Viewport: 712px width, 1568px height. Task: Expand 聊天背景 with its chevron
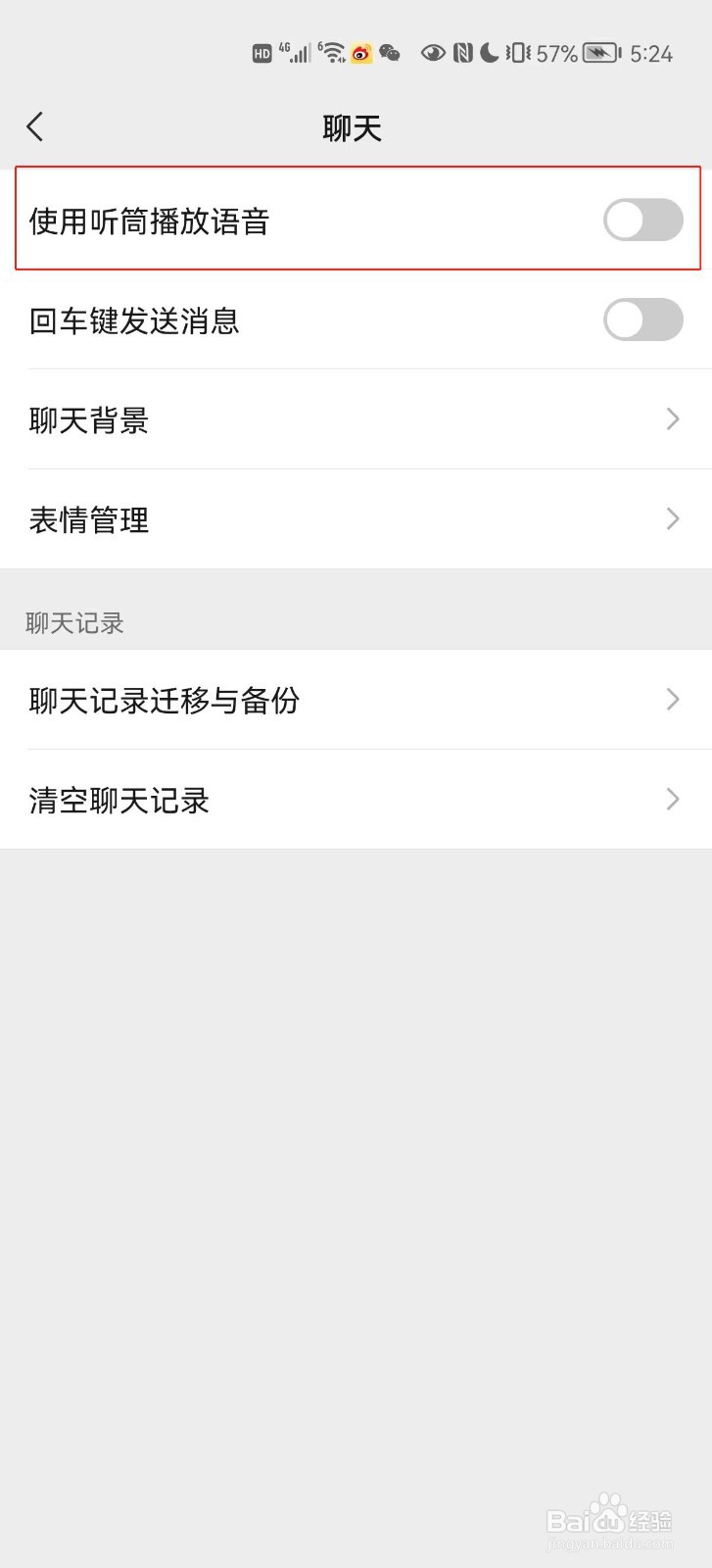pos(672,419)
